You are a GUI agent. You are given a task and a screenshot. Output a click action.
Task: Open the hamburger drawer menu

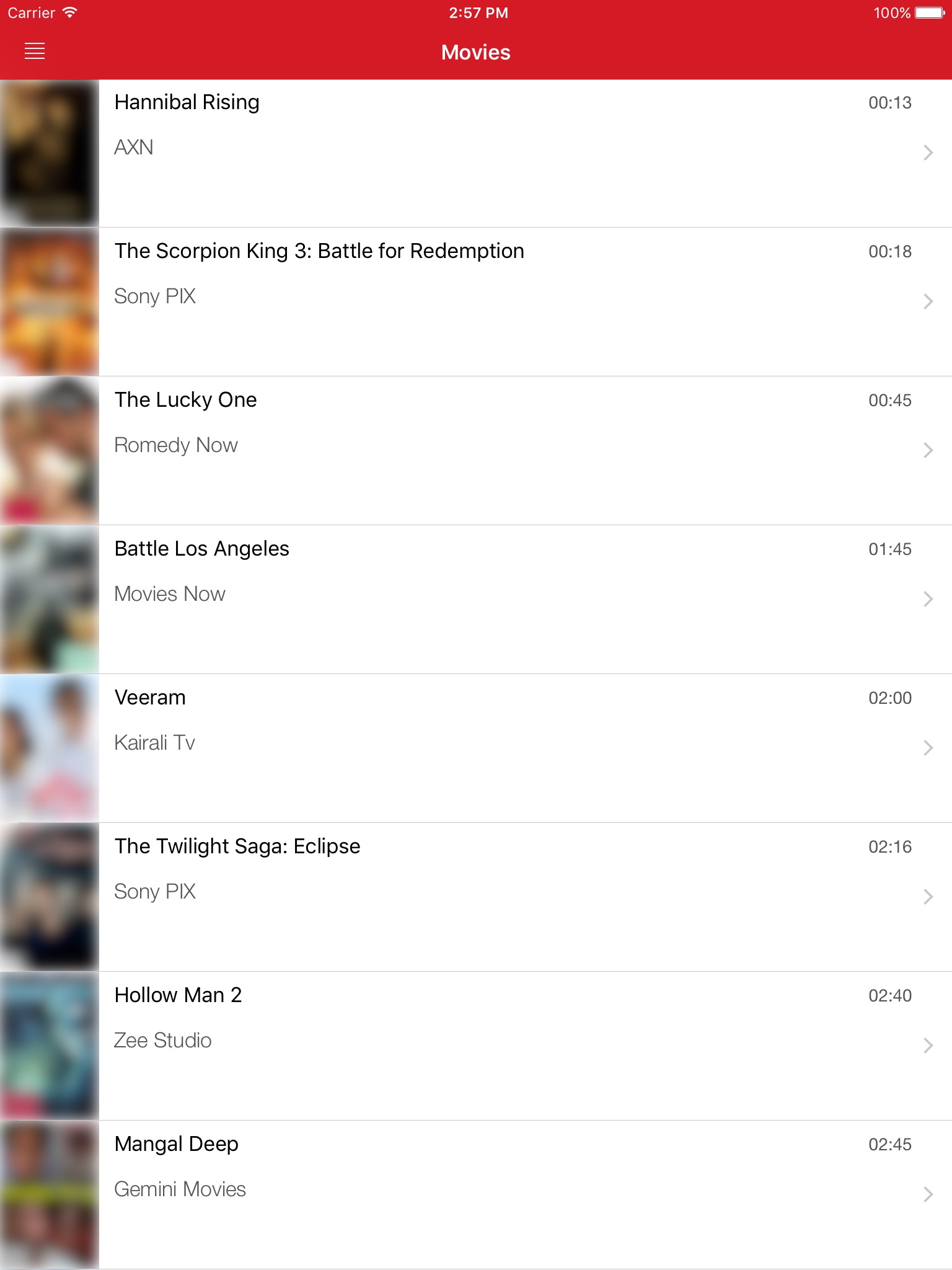coord(35,51)
